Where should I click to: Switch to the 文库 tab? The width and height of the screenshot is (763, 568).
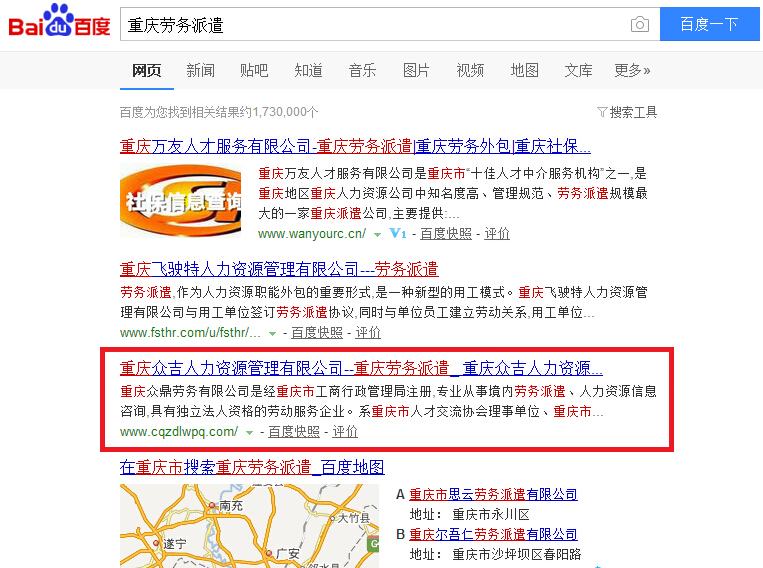click(x=578, y=70)
